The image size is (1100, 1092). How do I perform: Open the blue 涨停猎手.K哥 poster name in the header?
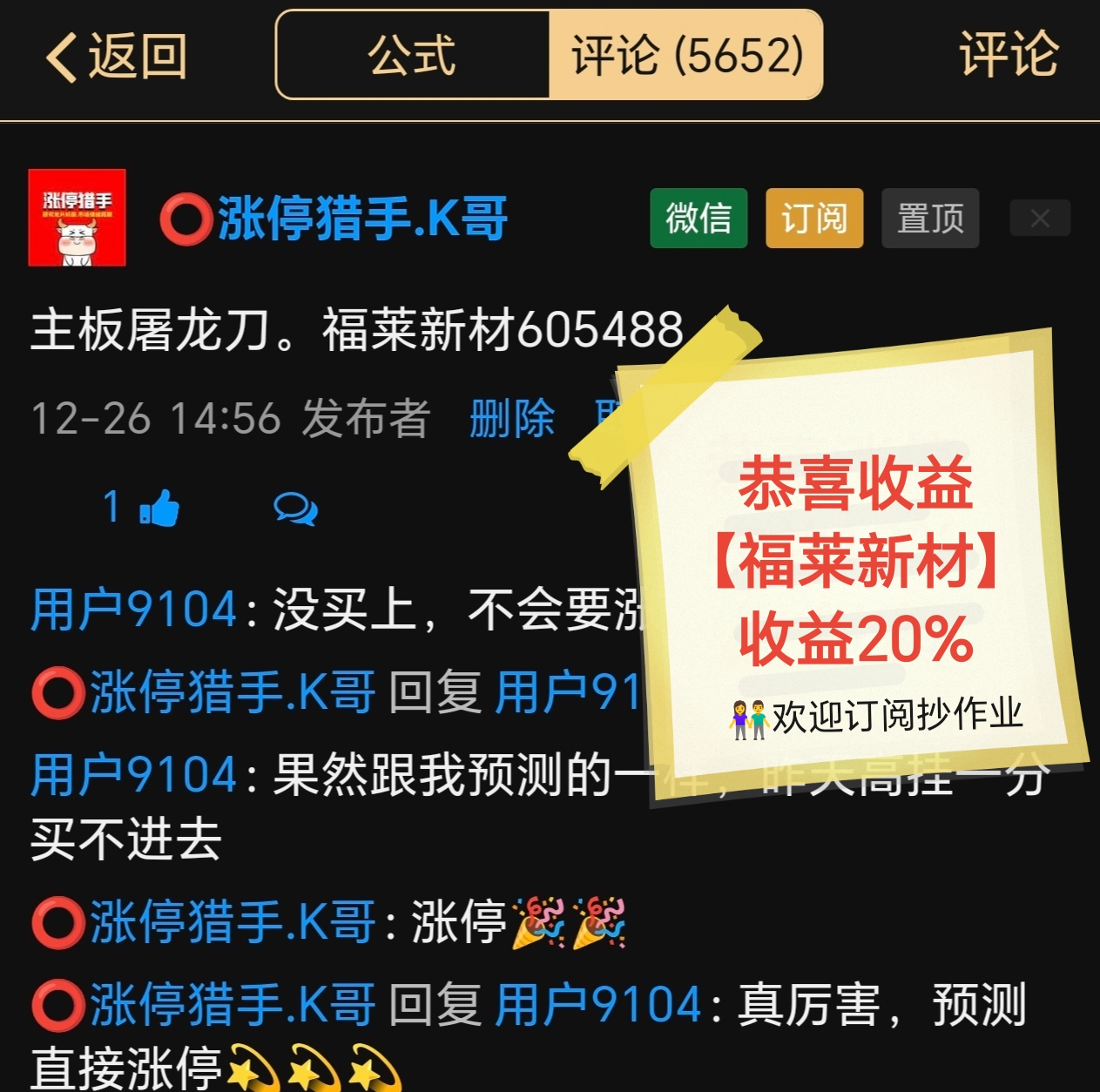tap(361, 218)
